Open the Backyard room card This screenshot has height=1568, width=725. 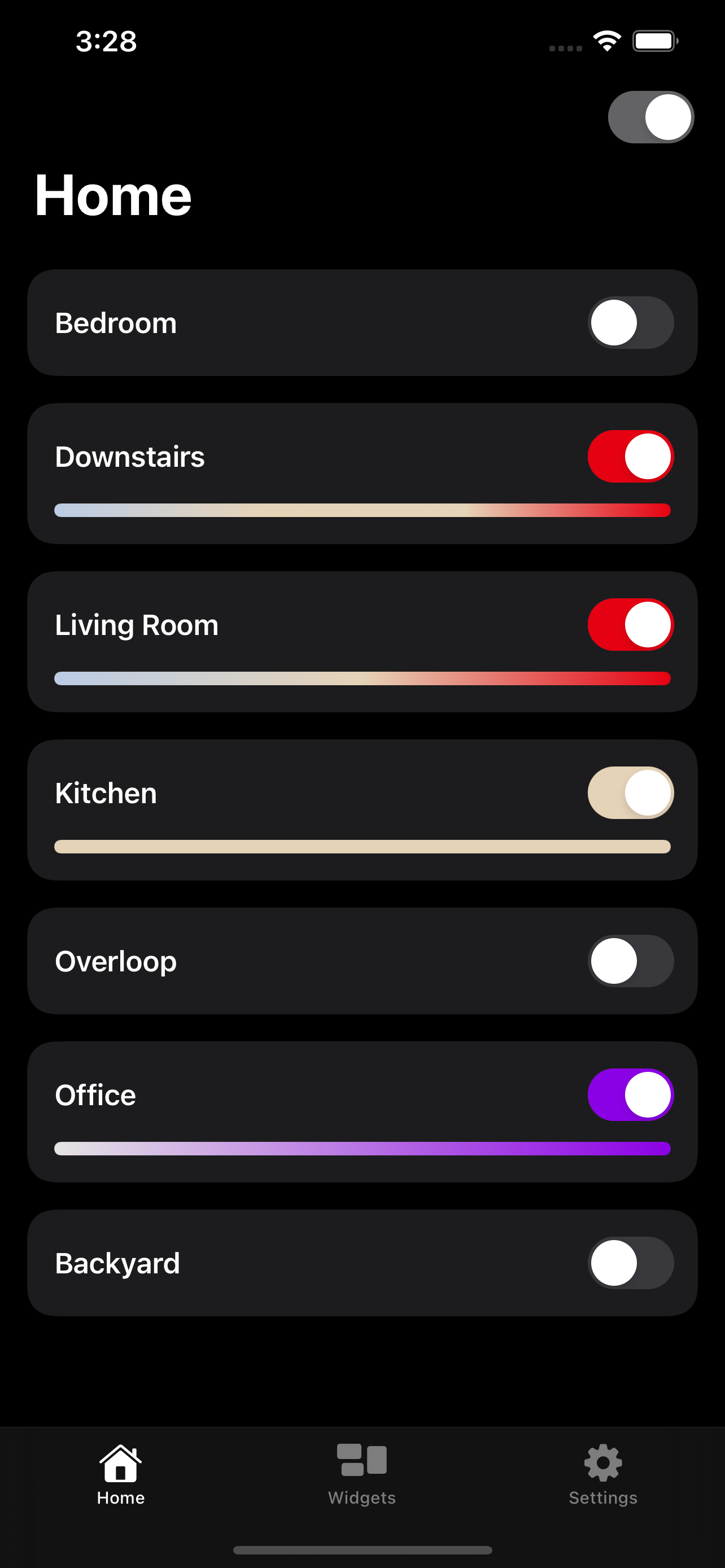click(x=243, y=1263)
